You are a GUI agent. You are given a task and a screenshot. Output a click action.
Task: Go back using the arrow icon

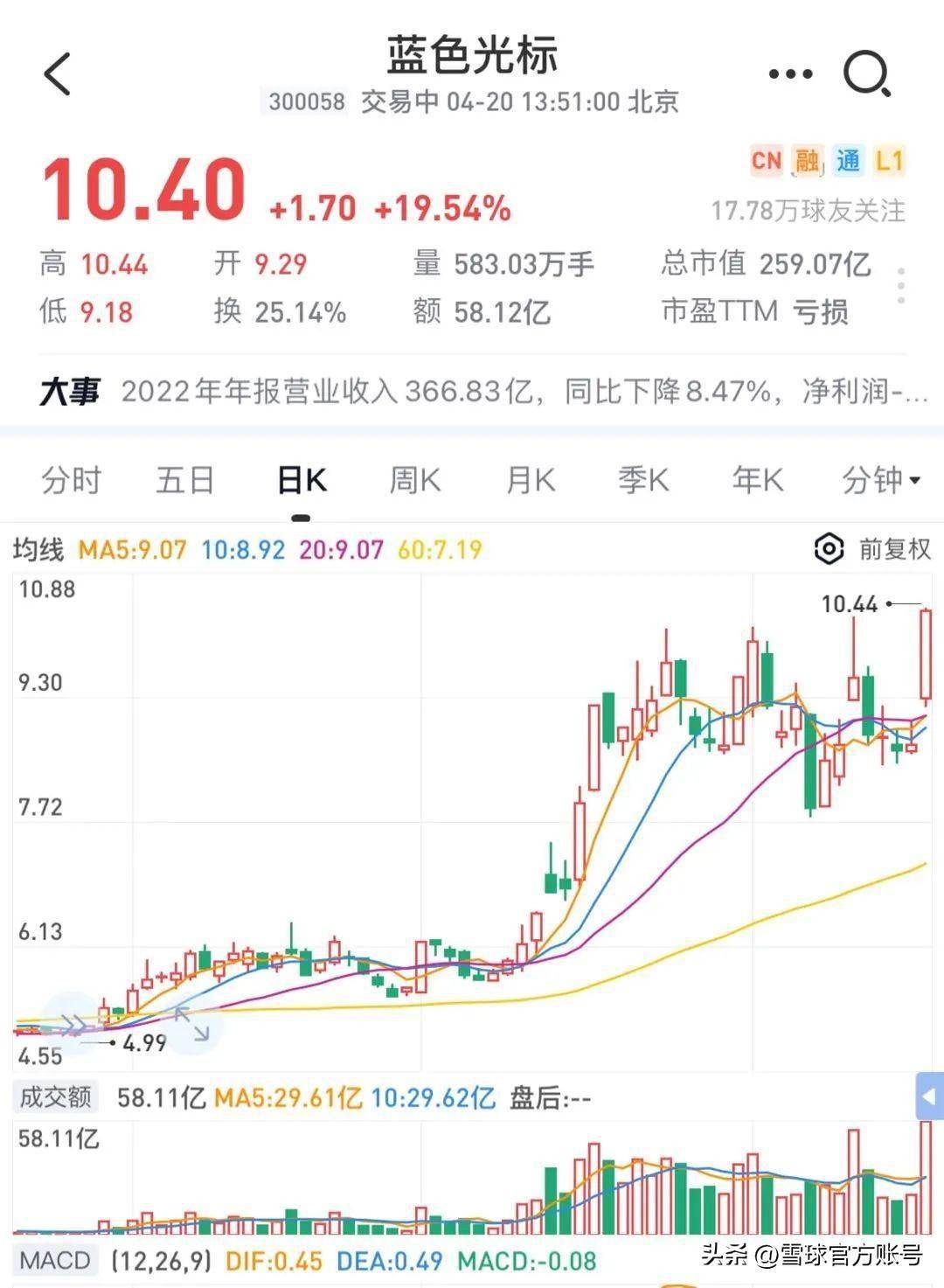[x=58, y=73]
